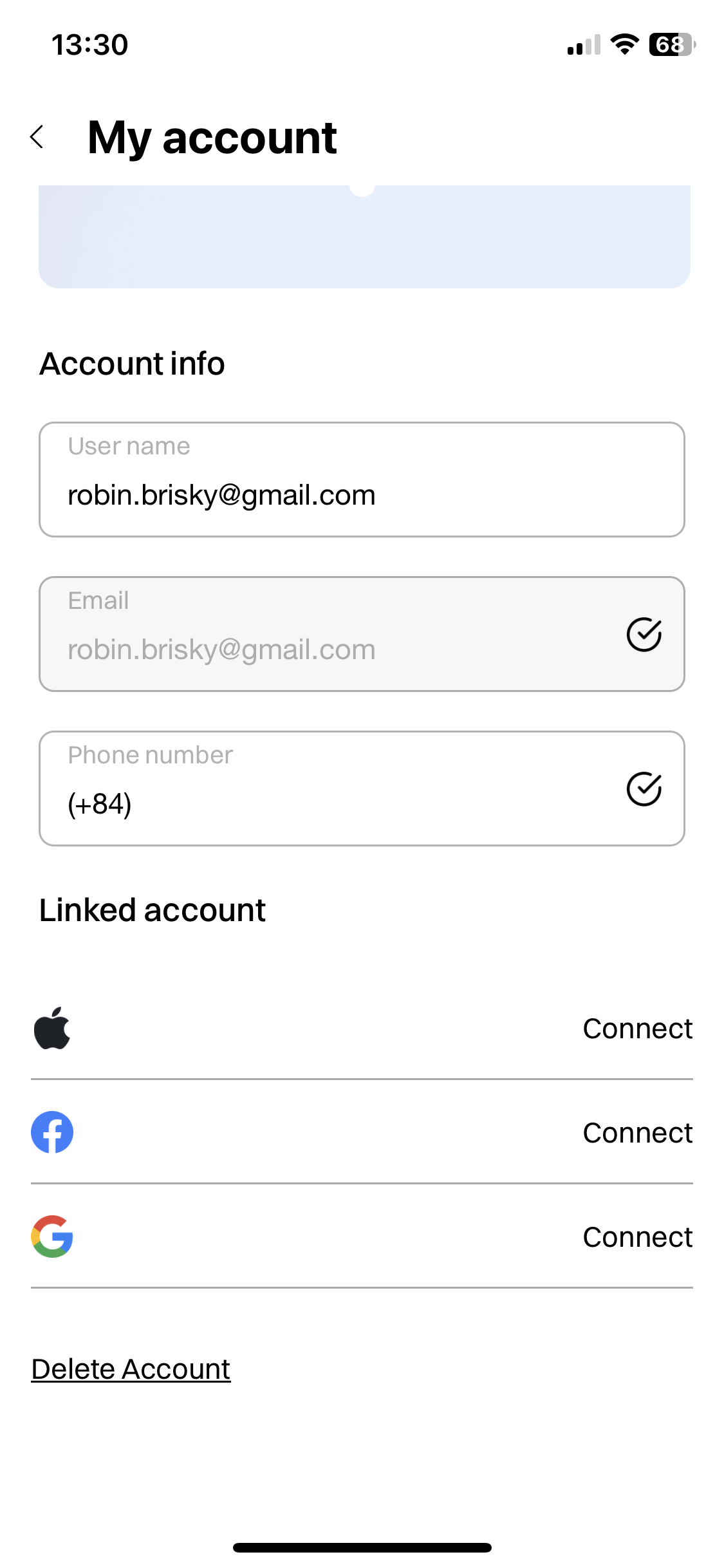This screenshot has width=724, height=1568.
Task: Connect your Apple account
Action: (x=637, y=1029)
